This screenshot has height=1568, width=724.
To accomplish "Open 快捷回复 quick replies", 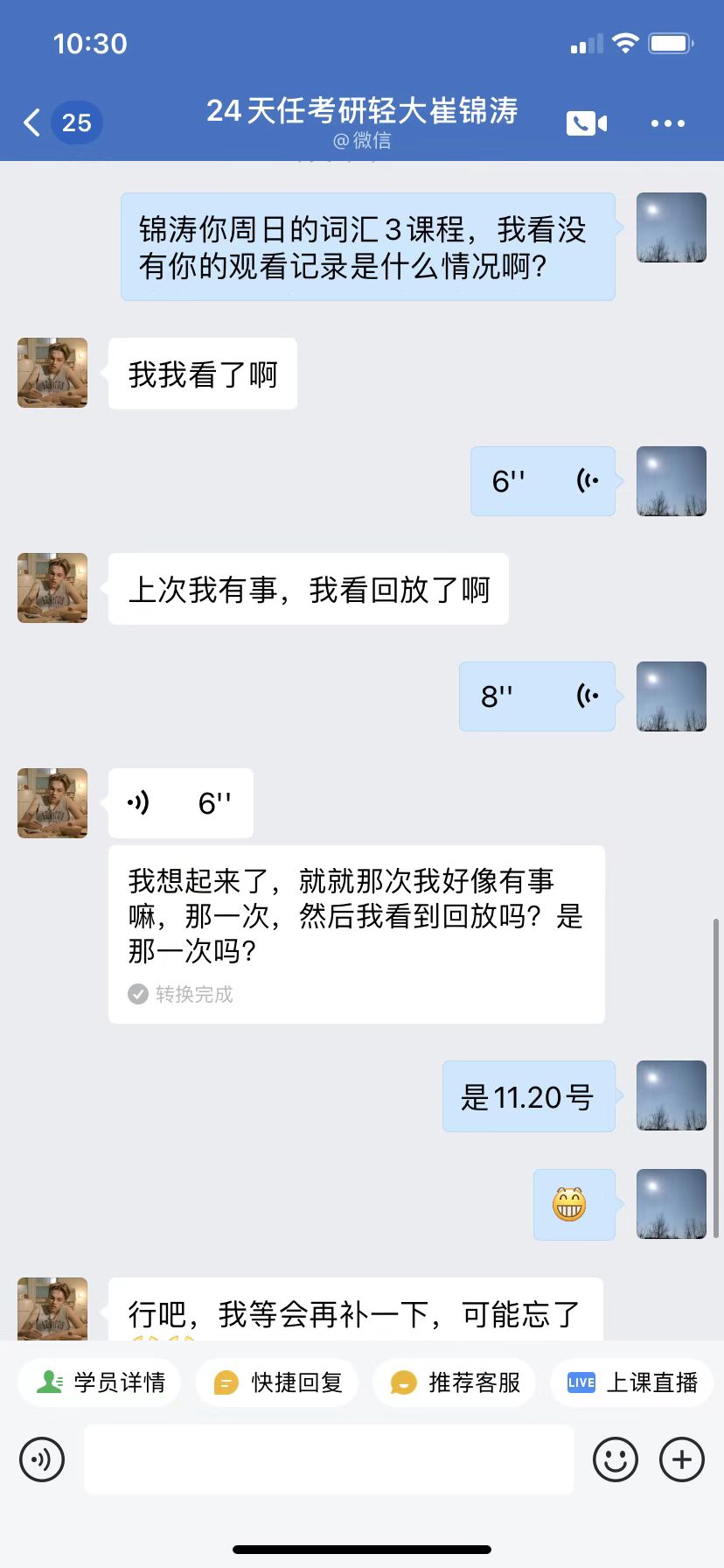I will [x=277, y=1382].
